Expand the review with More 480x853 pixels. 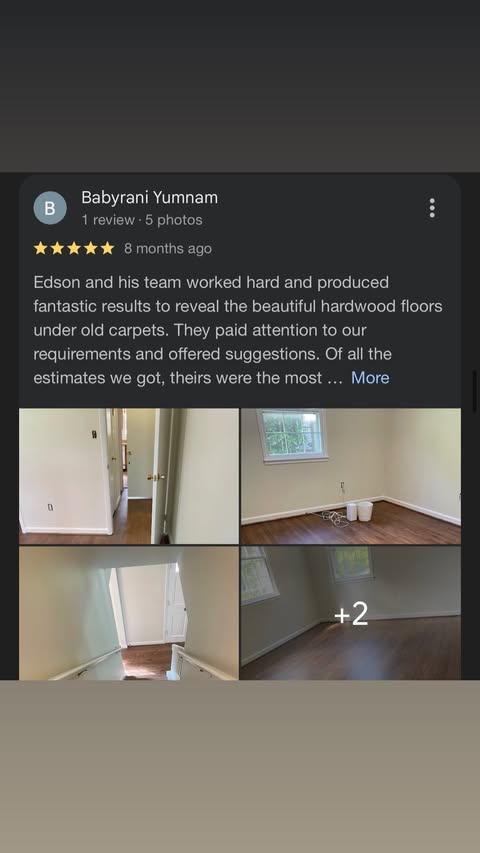point(370,378)
